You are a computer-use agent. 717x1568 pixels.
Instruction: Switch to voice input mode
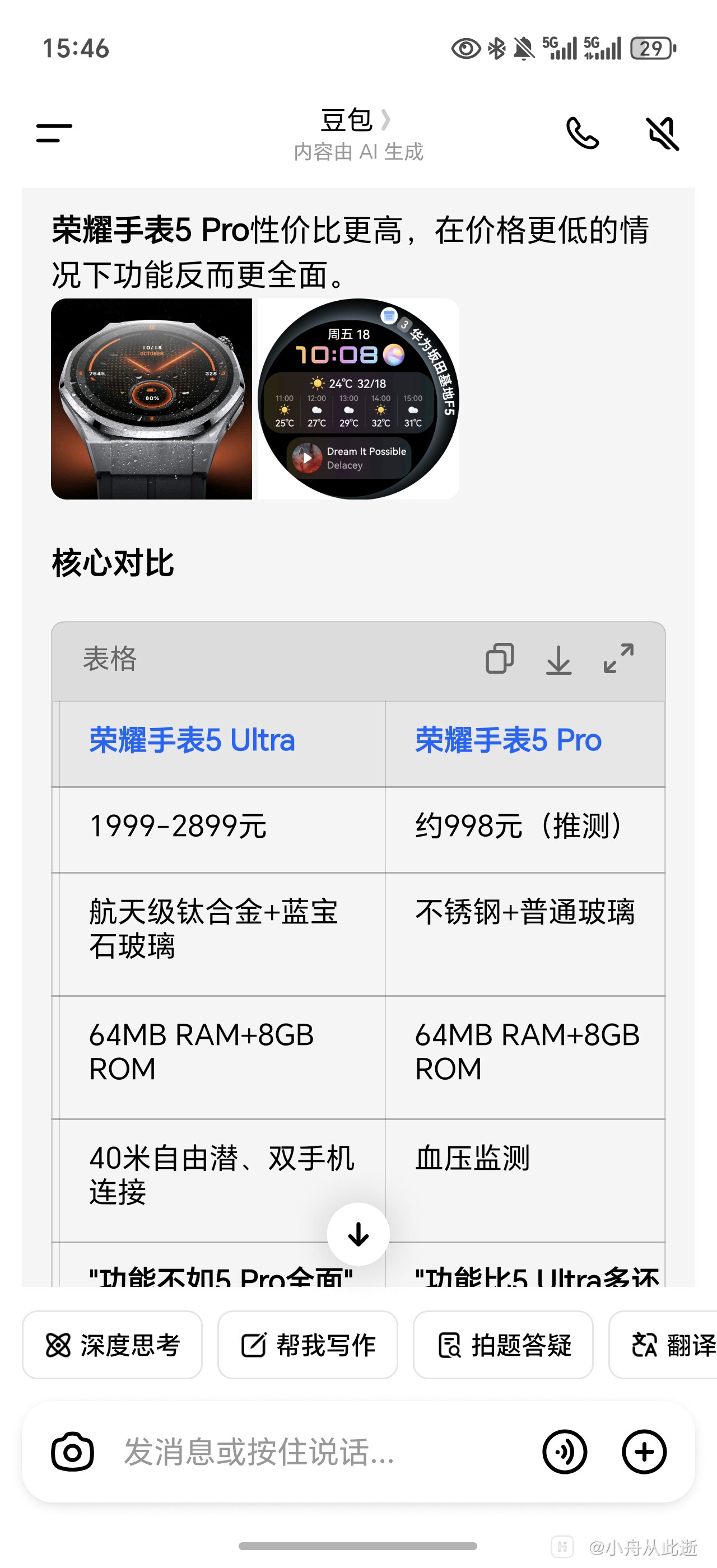coord(564,1452)
